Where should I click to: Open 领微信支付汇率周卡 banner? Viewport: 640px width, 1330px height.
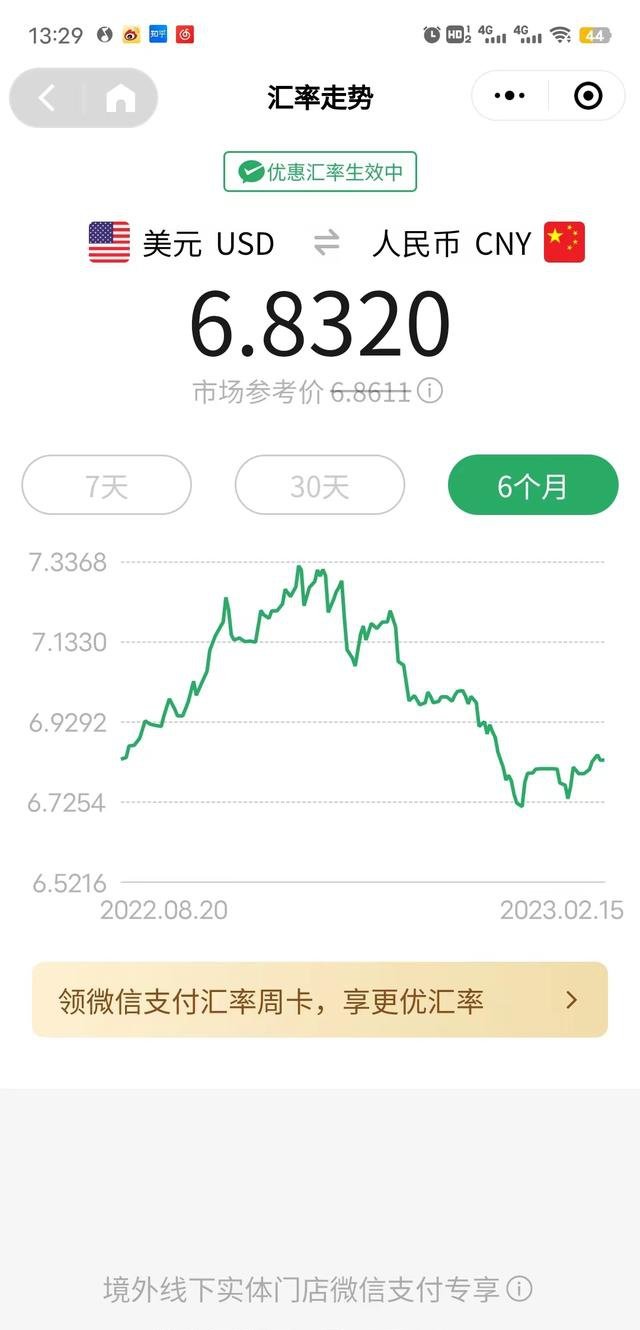click(x=320, y=999)
